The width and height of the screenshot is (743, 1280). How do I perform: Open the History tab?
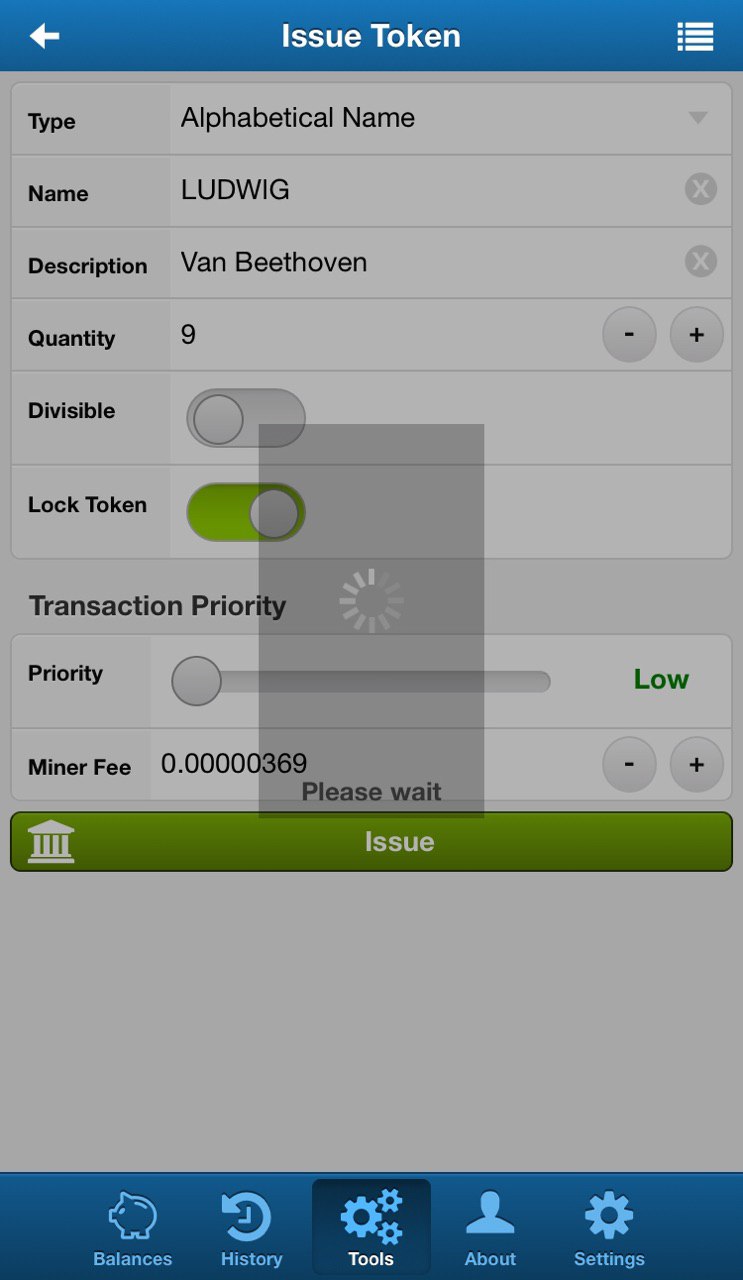(x=251, y=1228)
